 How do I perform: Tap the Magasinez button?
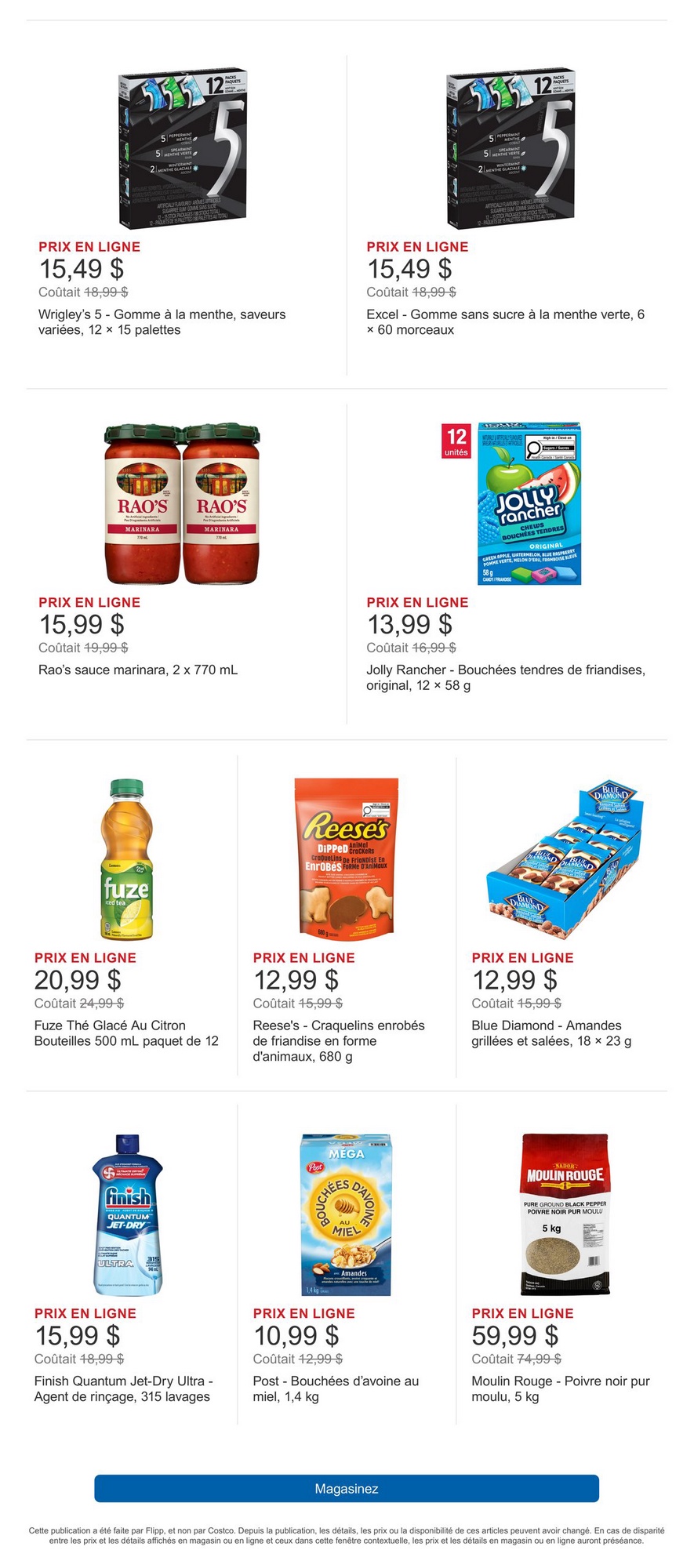point(347,1488)
